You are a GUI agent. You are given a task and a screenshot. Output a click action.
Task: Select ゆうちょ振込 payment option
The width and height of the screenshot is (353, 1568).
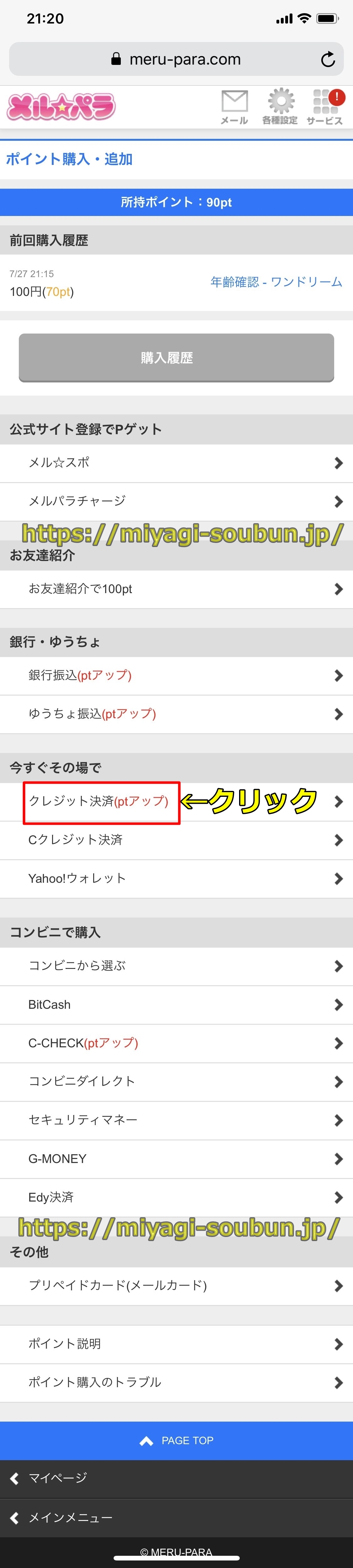click(x=176, y=713)
